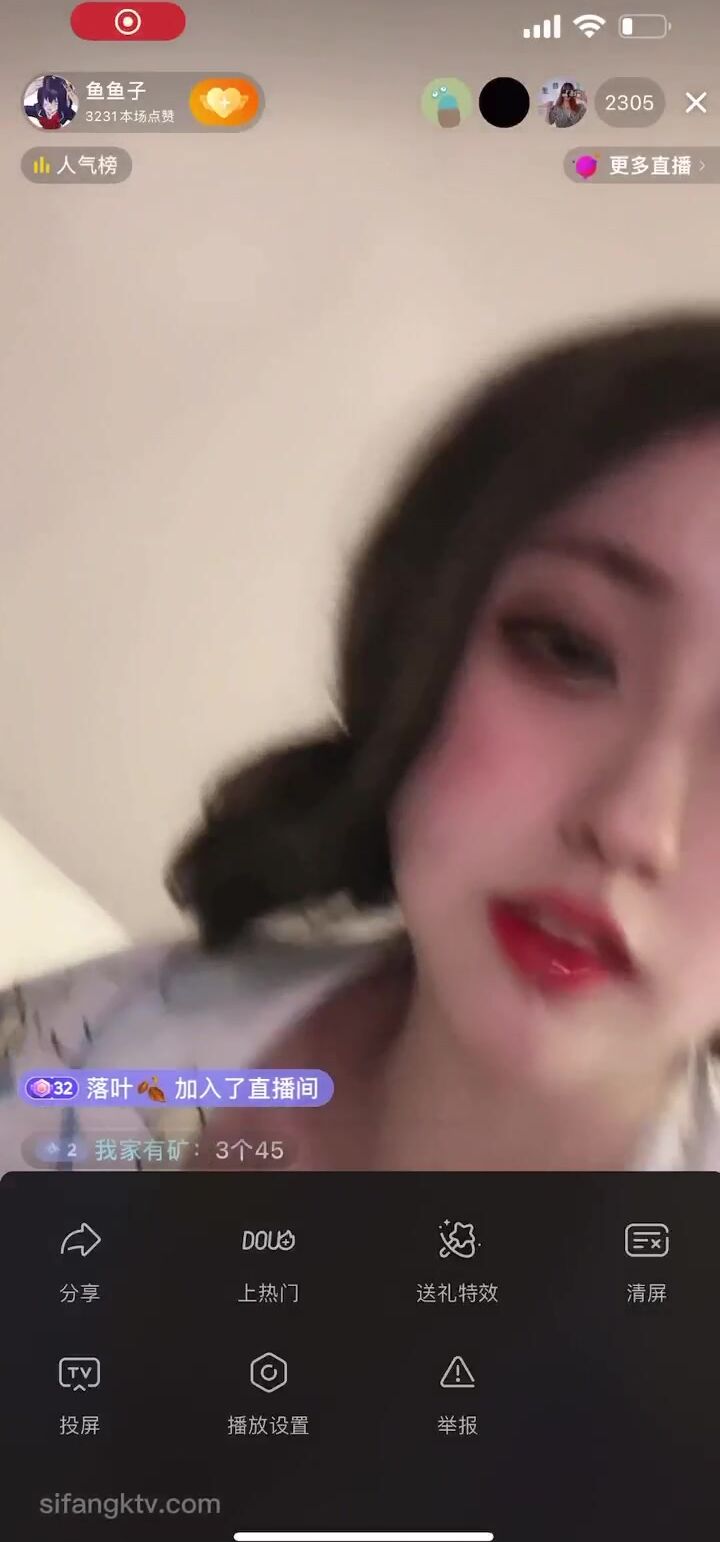Image resolution: width=720 pixels, height=1542 pixels.
Task: Clear the screen with 清屏
Action: click(x=646, y=1260)
